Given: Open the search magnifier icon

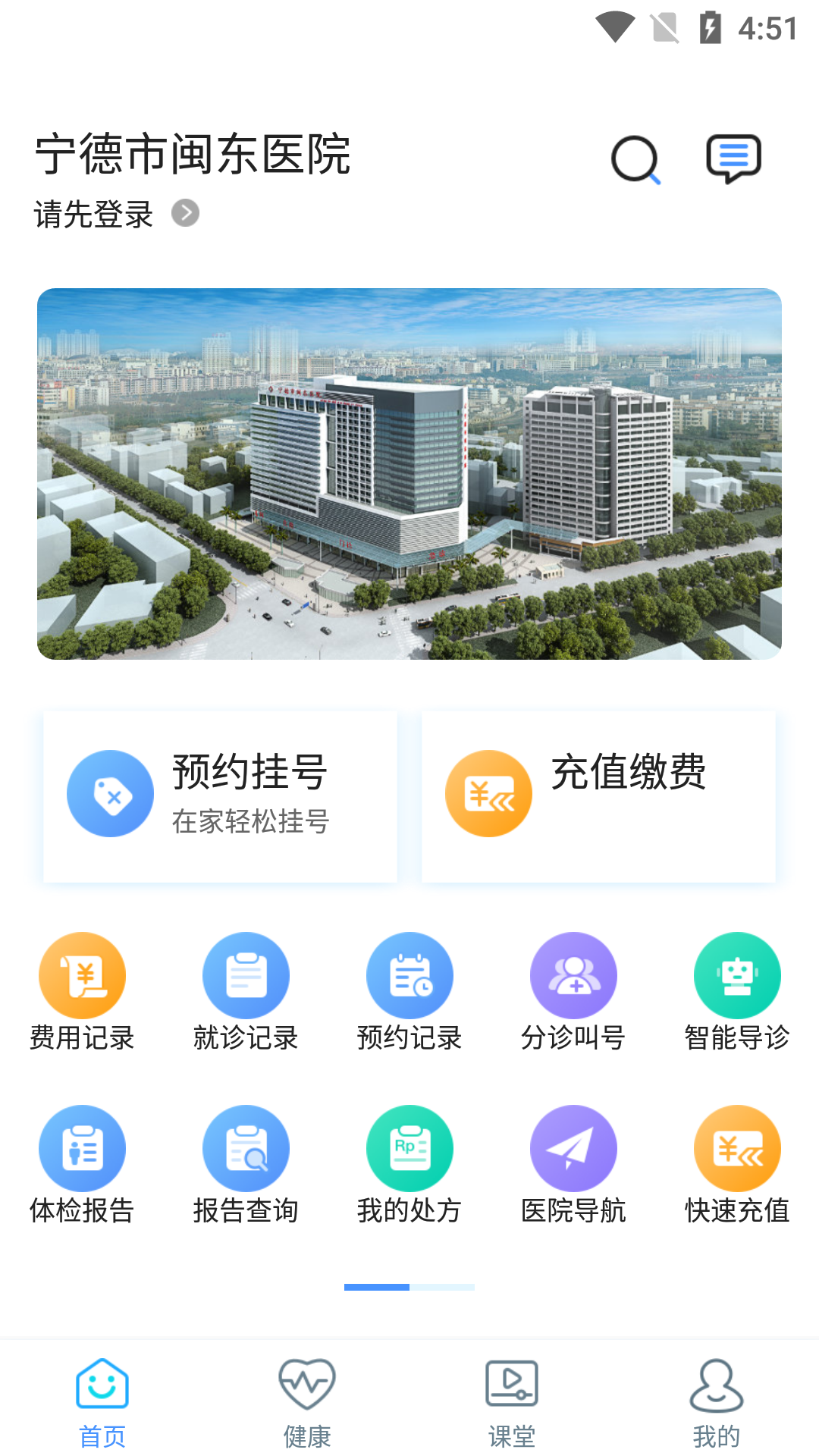Looking at the screenshot, I should click(635, 160).
